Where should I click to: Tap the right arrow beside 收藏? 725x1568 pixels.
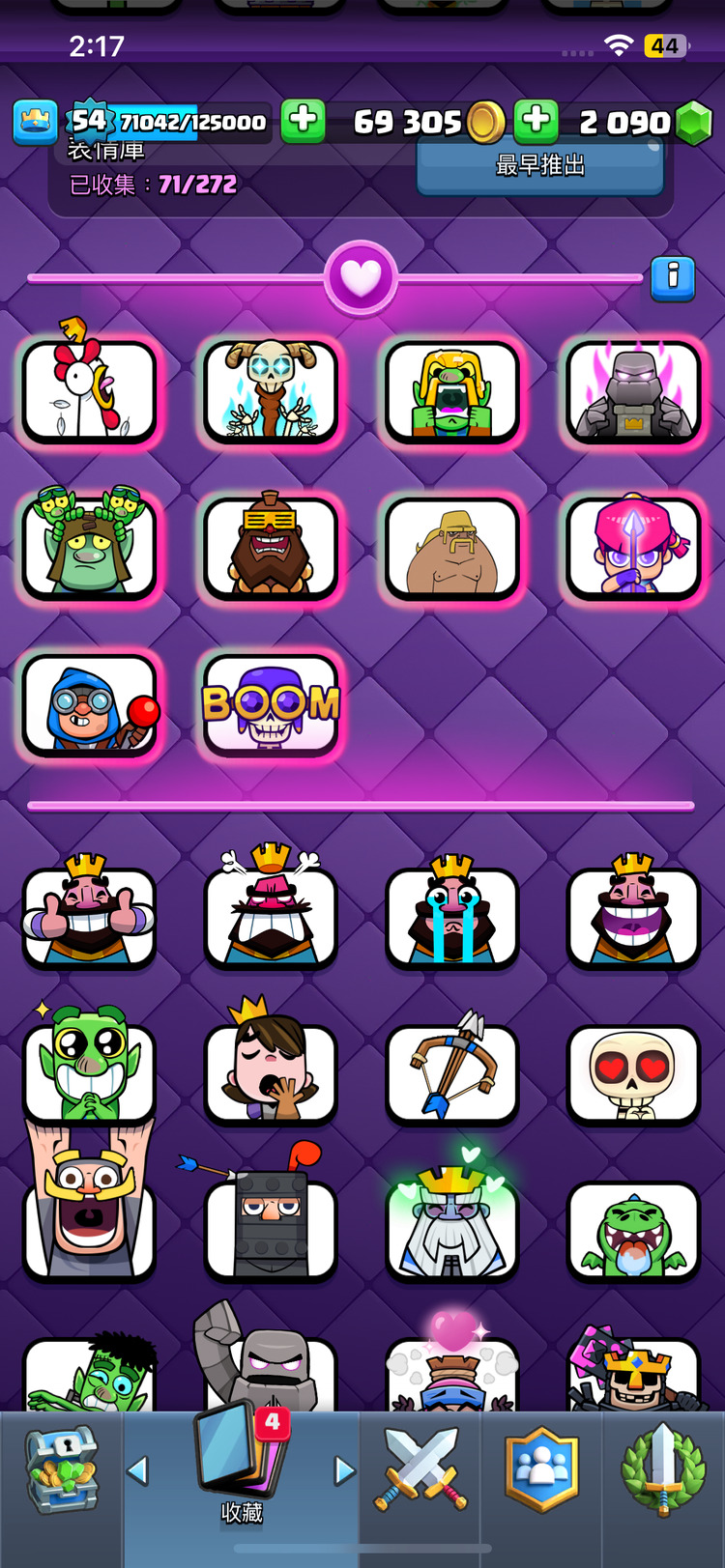pos(344,1470)
